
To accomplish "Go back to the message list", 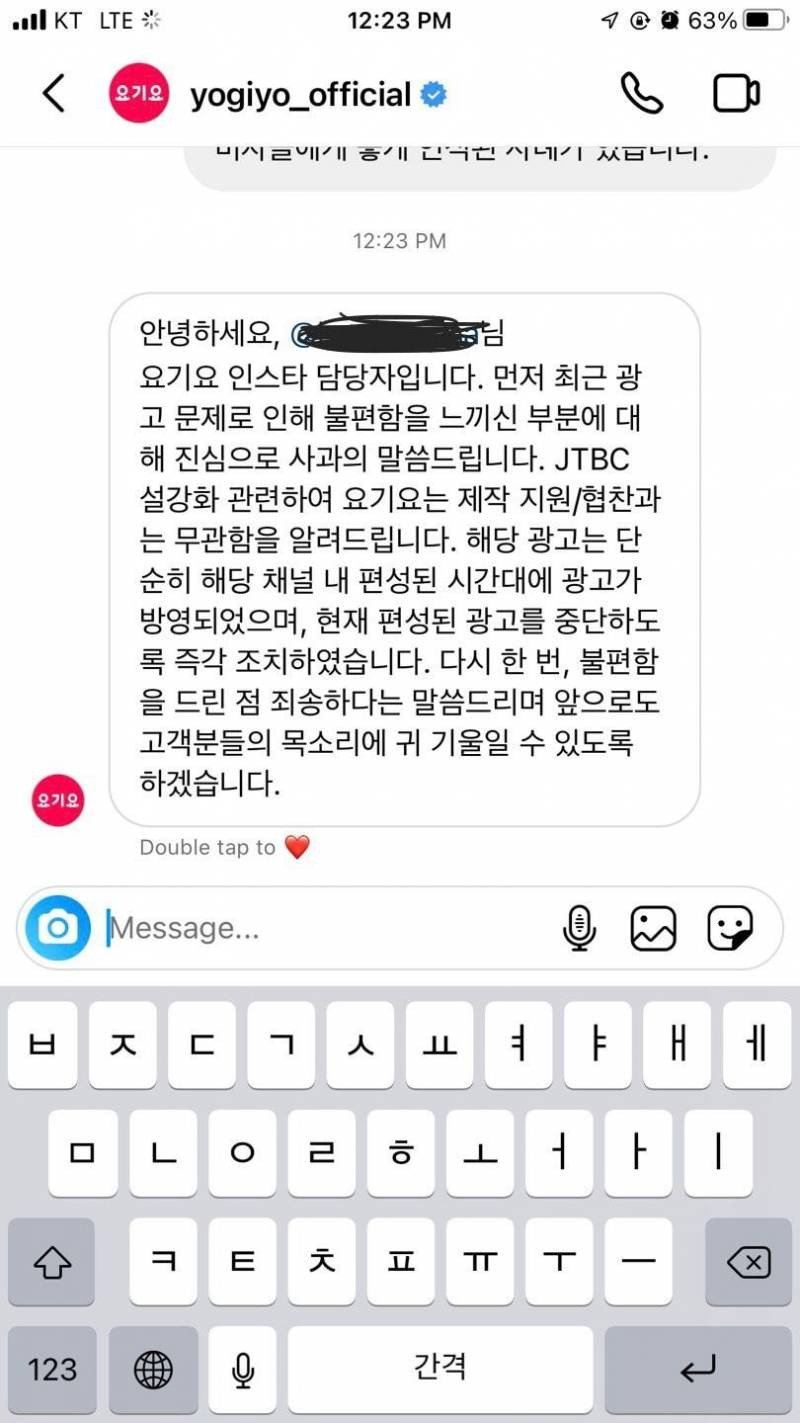I will tap(54, 94).
